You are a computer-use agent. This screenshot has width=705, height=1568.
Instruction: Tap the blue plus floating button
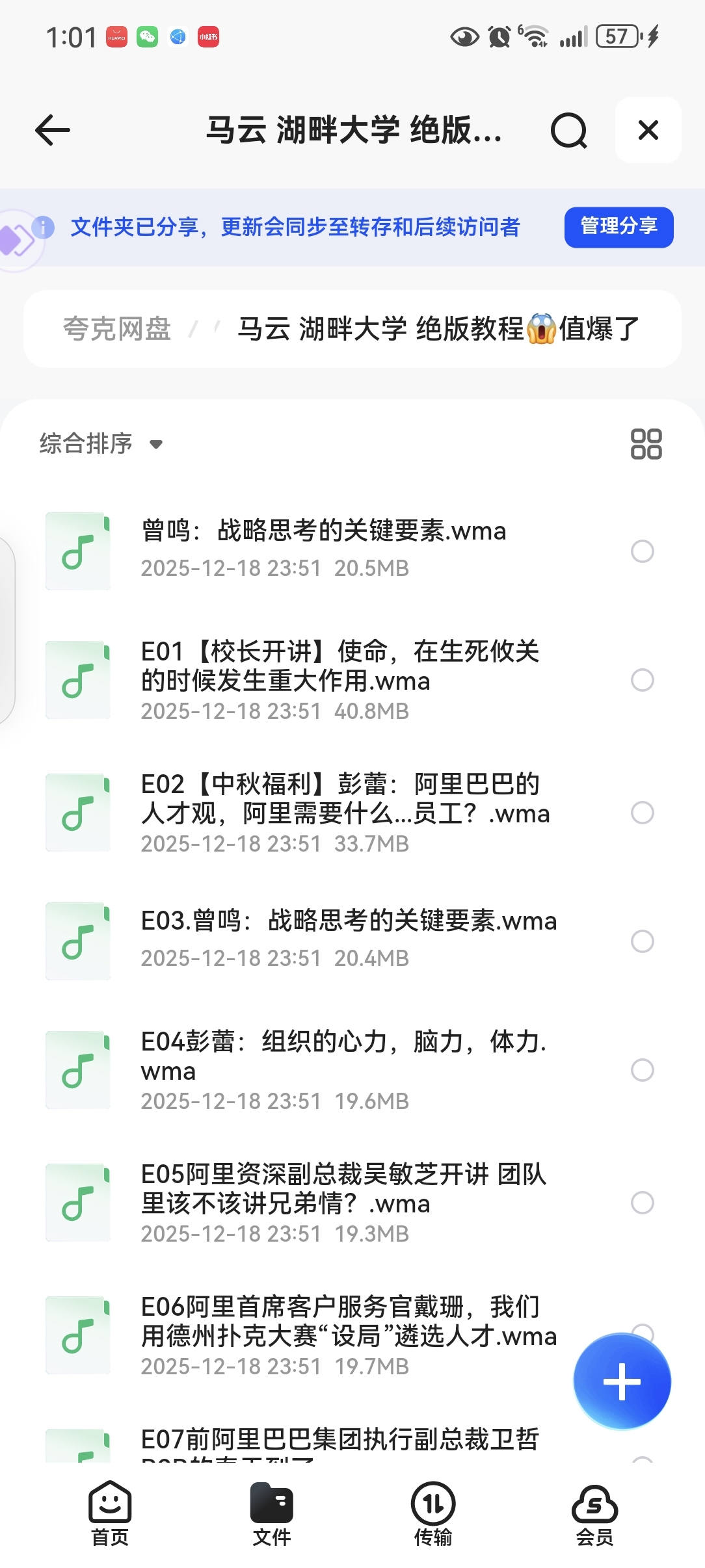coord(622,1381)
